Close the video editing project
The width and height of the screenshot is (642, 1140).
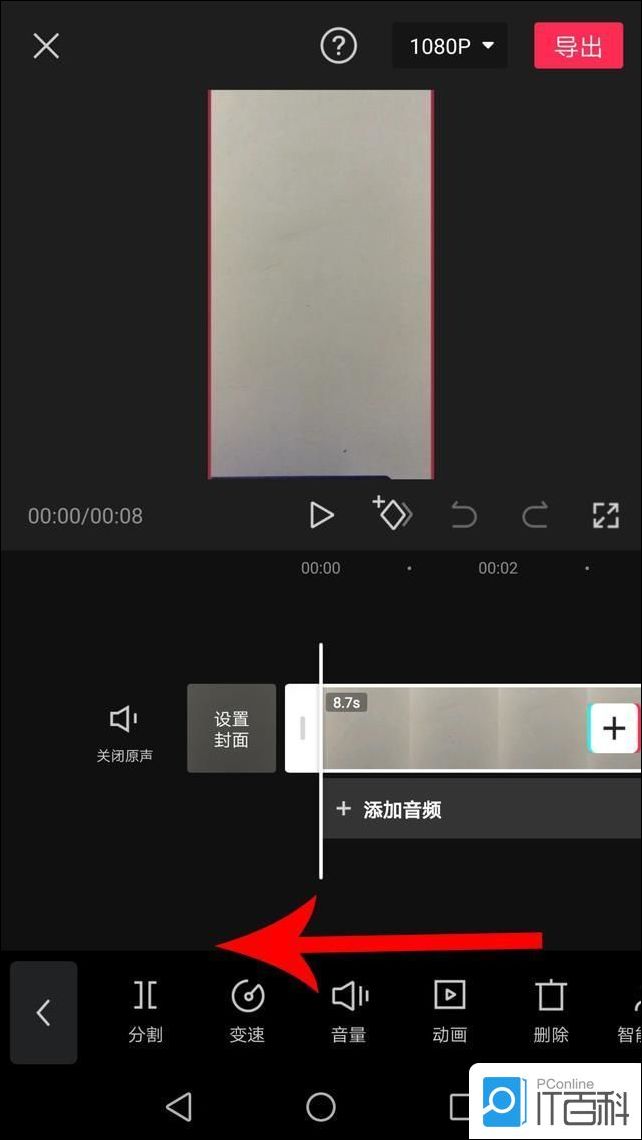pos(46,46)
